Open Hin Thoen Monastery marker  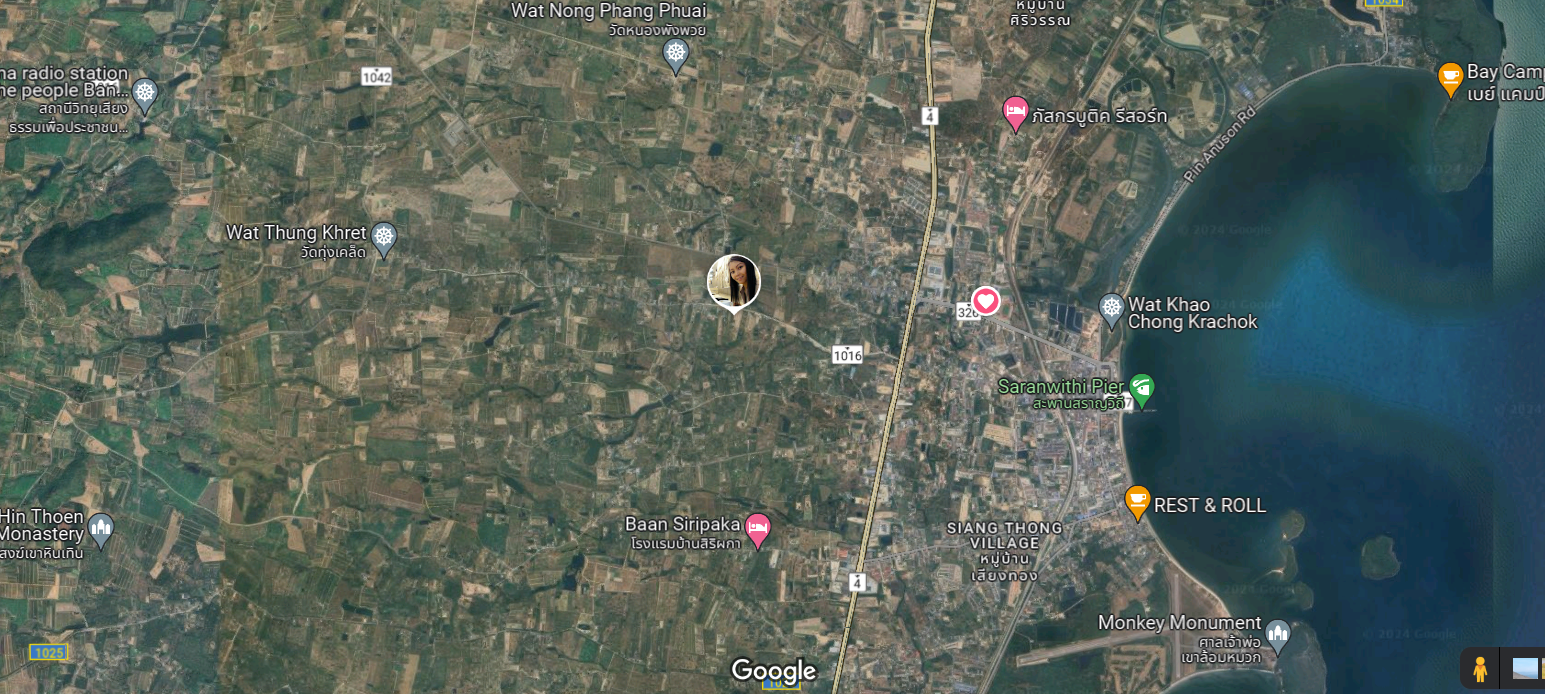click(x=101, y=527)
